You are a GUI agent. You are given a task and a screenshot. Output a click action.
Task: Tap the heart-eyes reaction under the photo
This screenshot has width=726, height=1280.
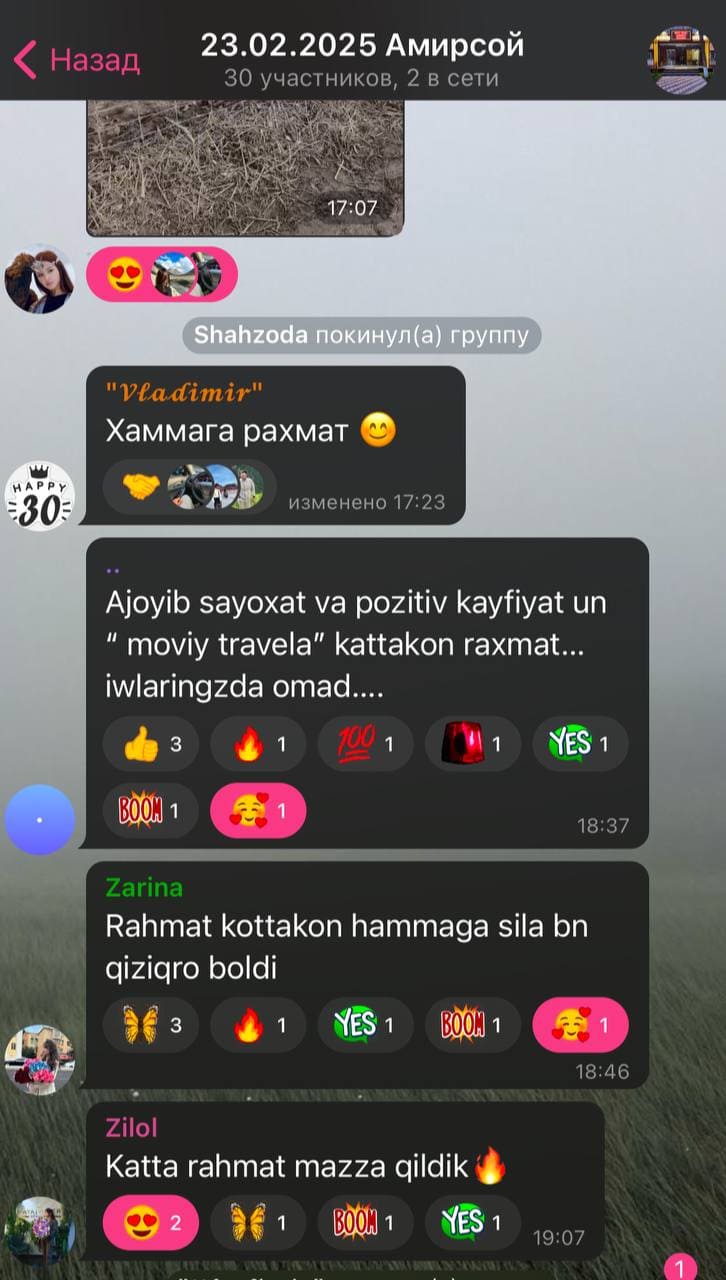(x=126, y=274)
